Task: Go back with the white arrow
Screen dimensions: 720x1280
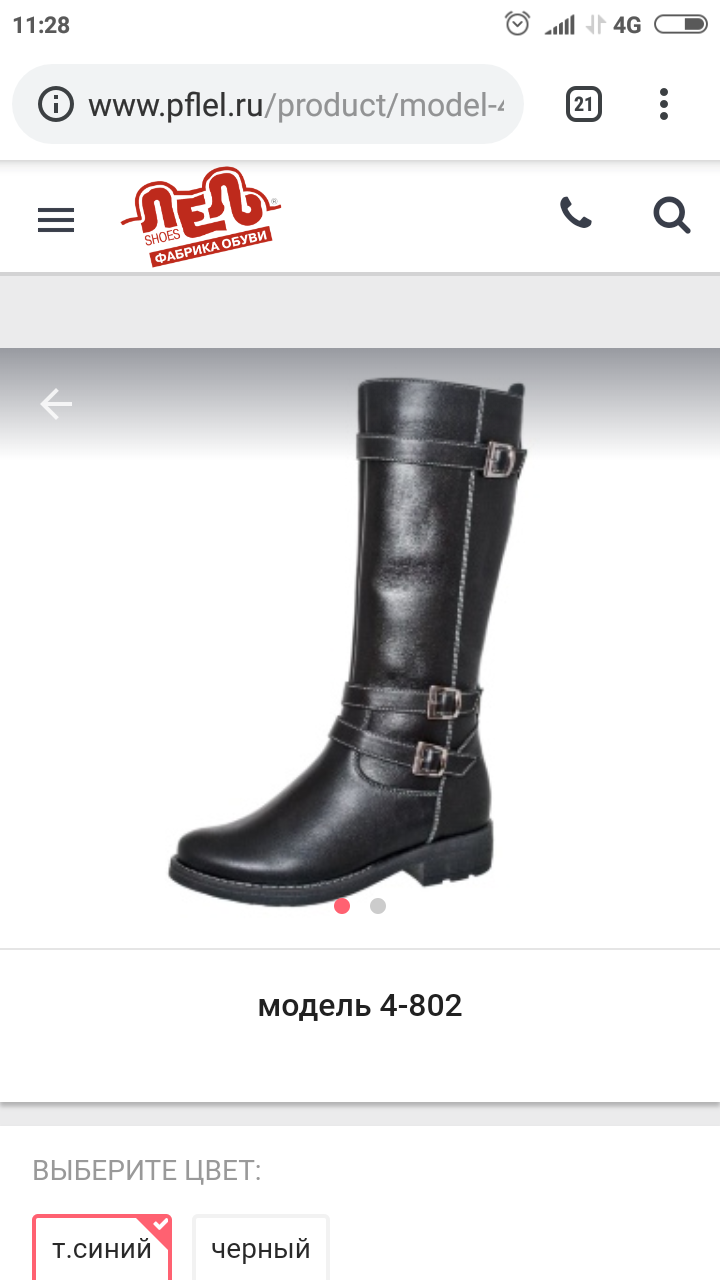Action: (x=56, y=404)
